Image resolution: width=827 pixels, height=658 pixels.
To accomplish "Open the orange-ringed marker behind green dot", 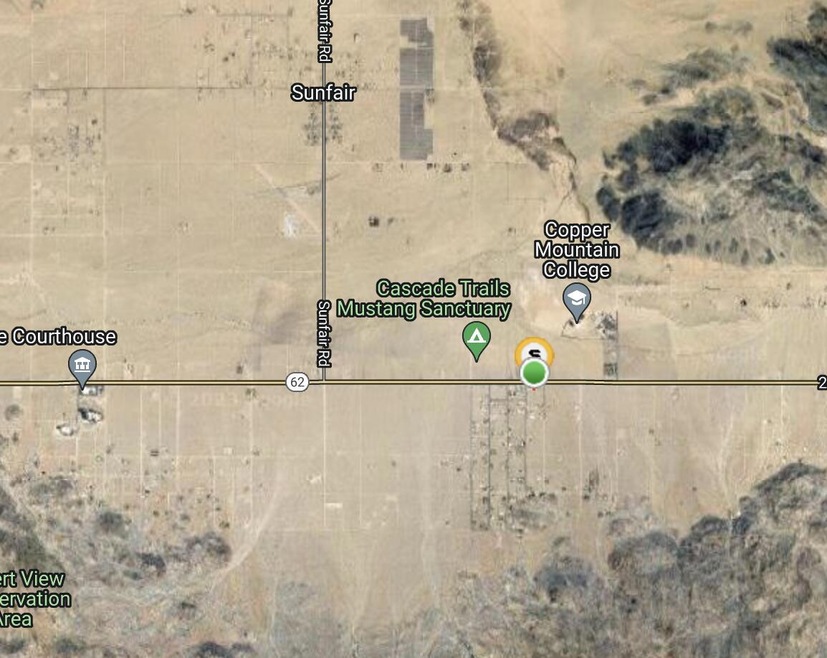I will [534, 350].
